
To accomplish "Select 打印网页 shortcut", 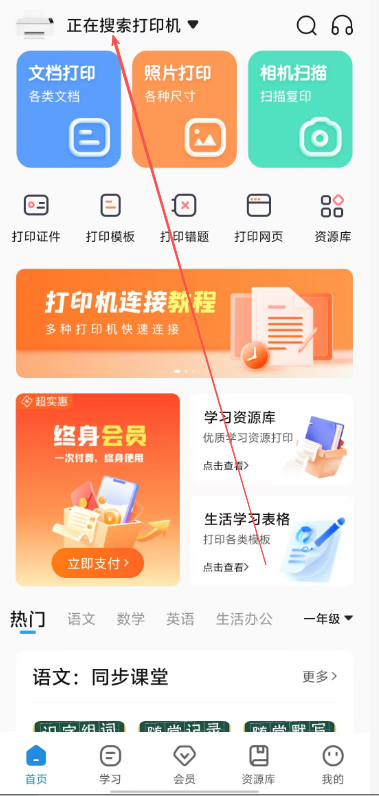I will coord(259,219).
